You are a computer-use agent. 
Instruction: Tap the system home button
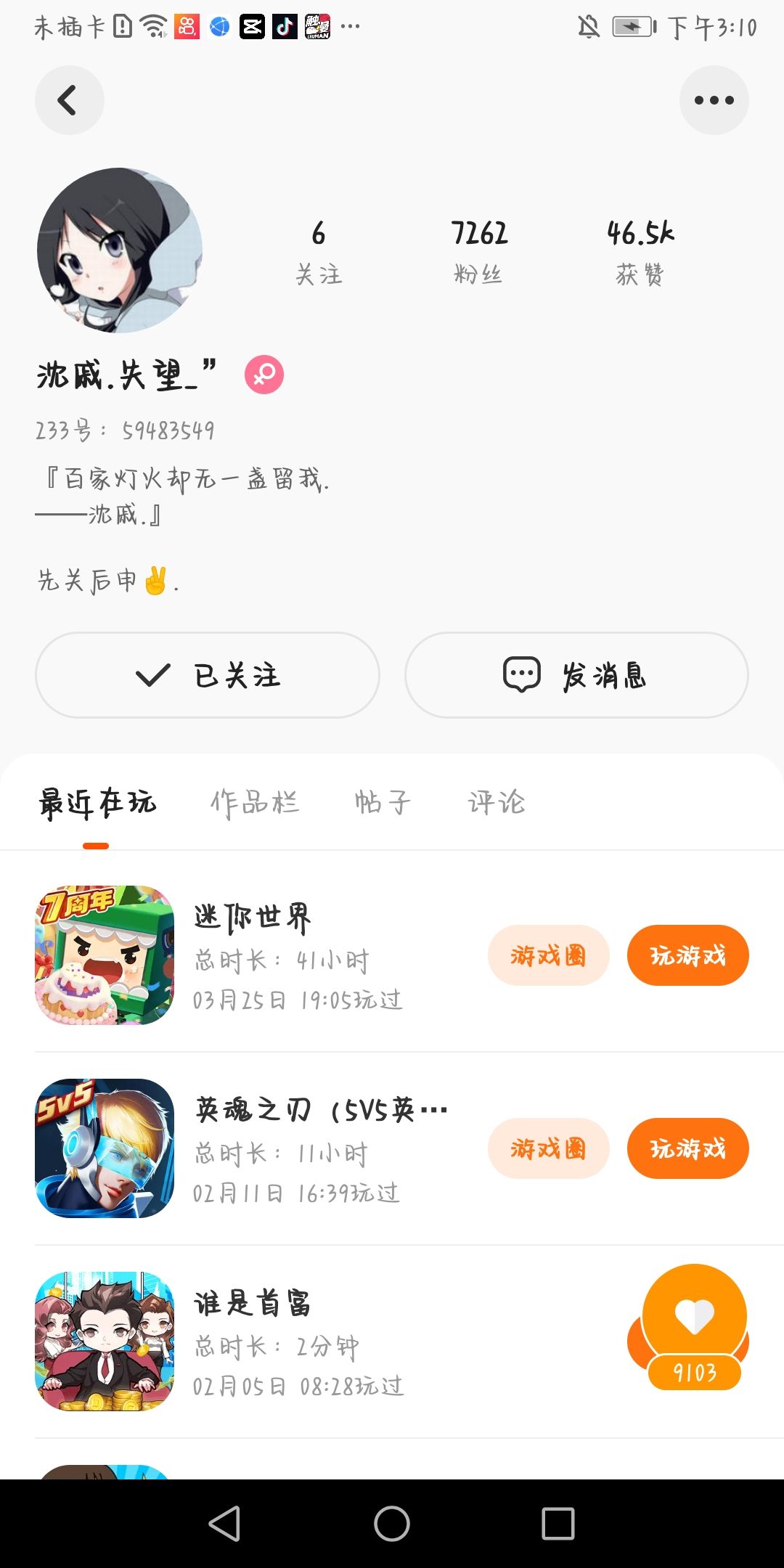(392, 1523)
